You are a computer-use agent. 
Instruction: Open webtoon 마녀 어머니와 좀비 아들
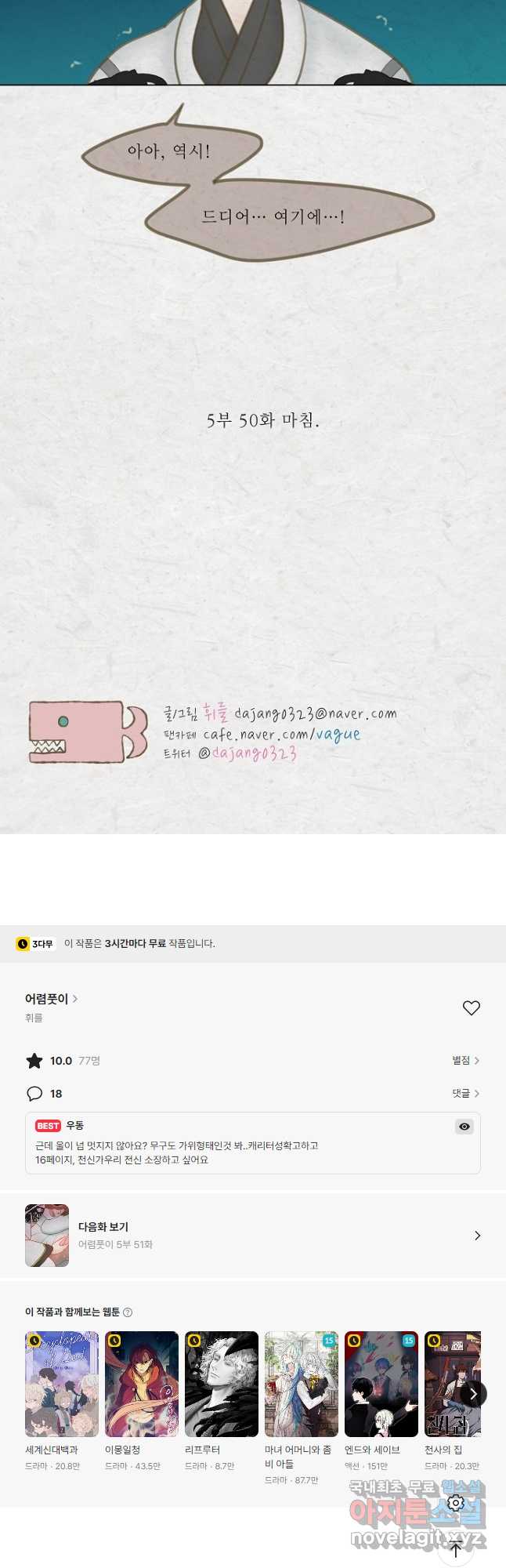coord(302,1385)
